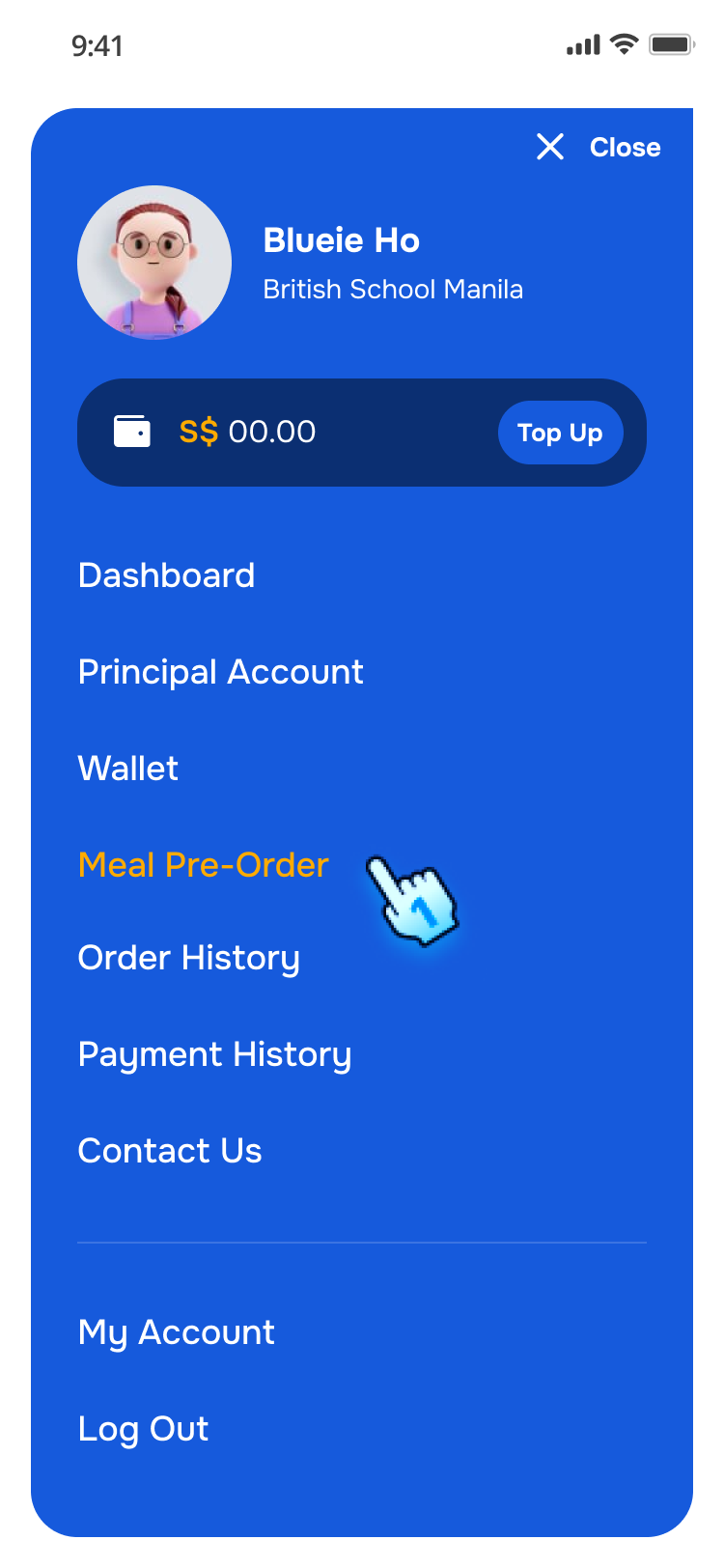Open the Contact Us page
Image resolution: width=724 pixels, height=1568 pixels.
click(x=169, y=1151)
